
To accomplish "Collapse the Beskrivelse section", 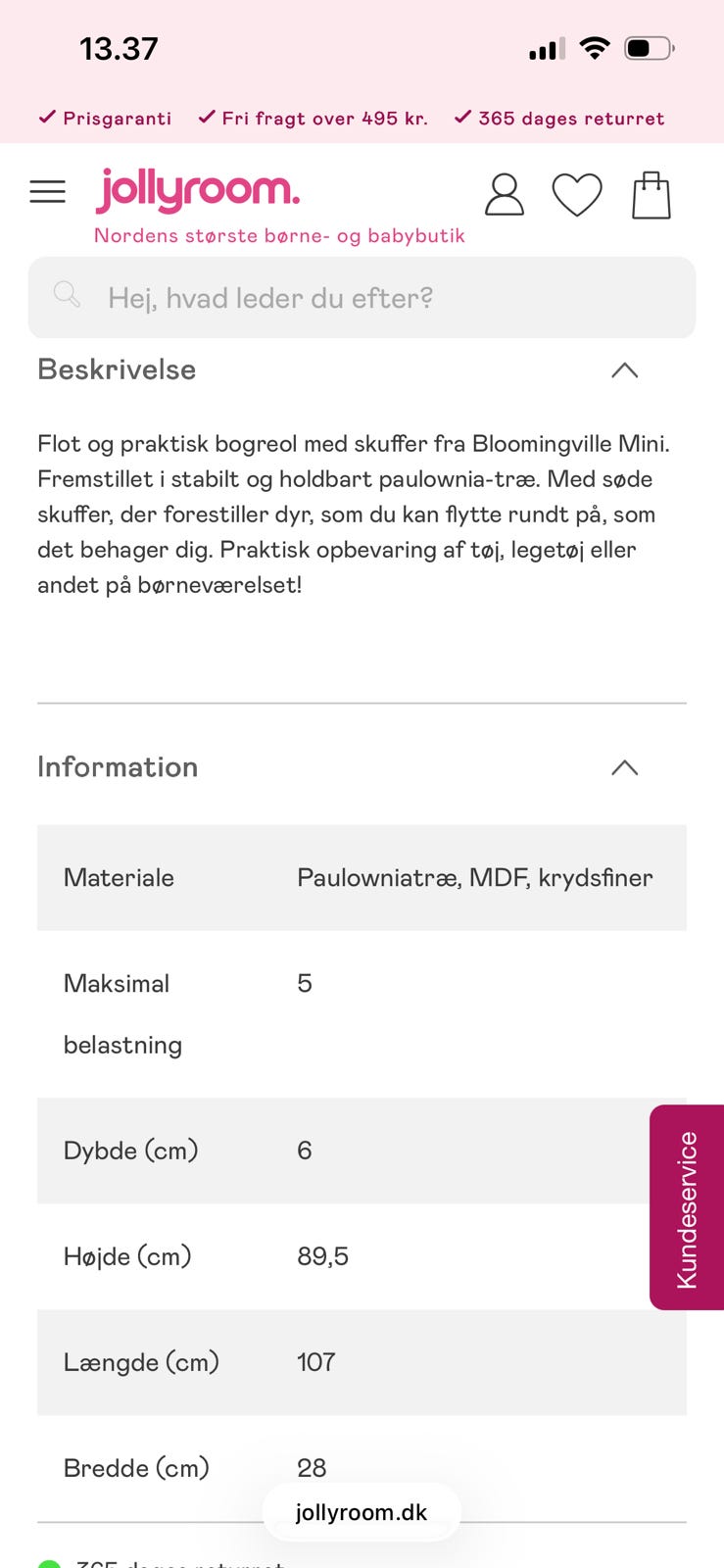I will pyautogui.click(x=625, y=370).
